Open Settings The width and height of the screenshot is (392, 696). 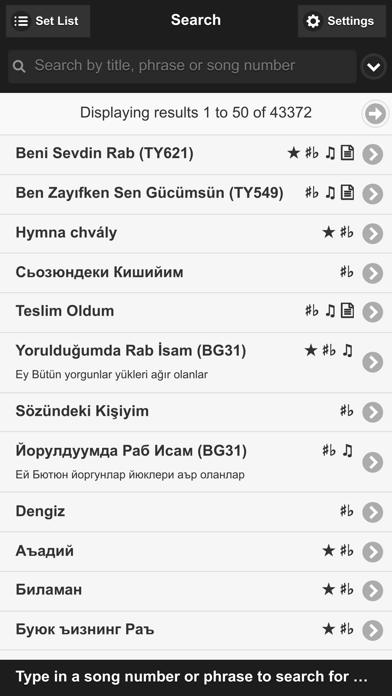(341, 21)
